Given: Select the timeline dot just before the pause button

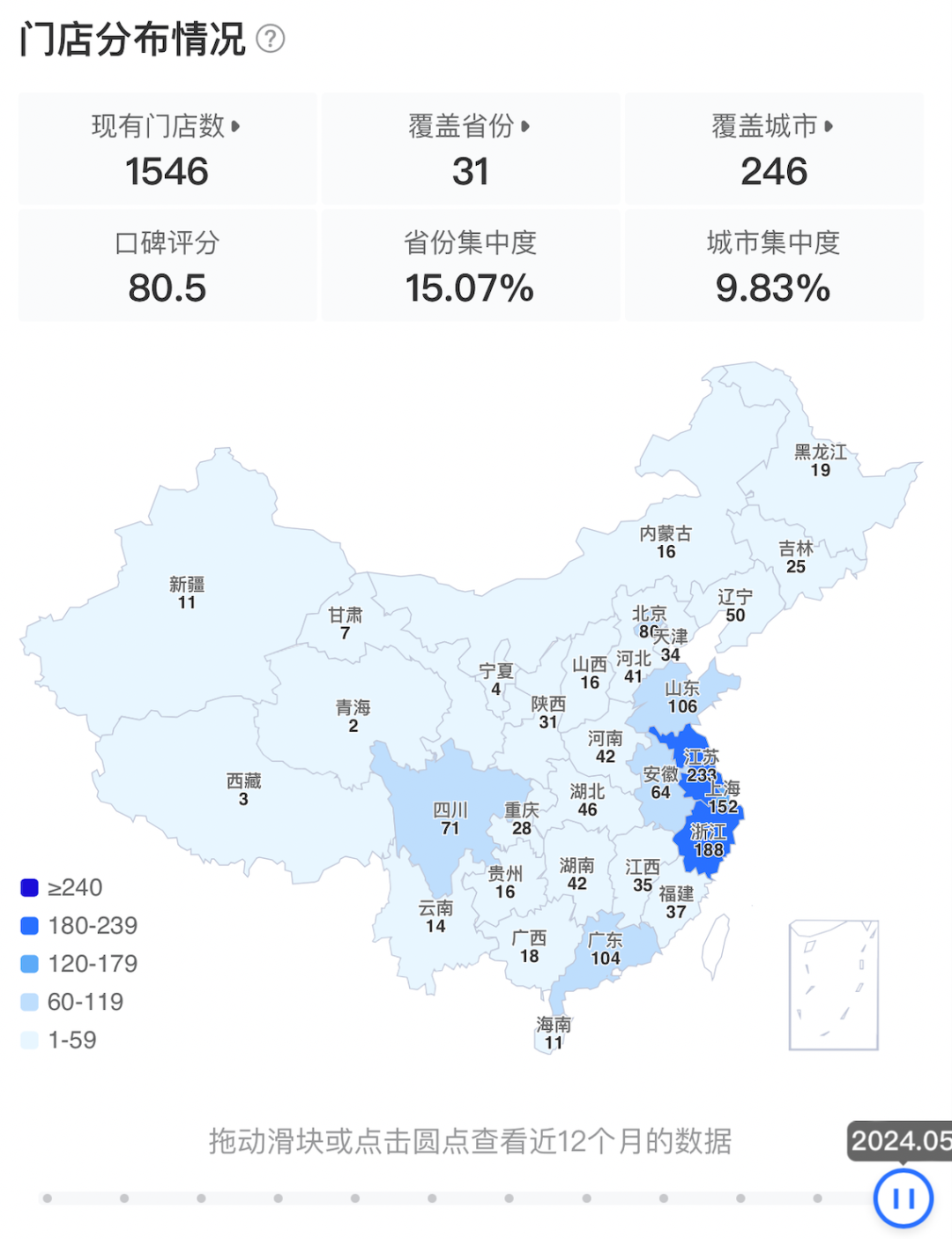Looking at the screenshot, I should (818, 1198).
